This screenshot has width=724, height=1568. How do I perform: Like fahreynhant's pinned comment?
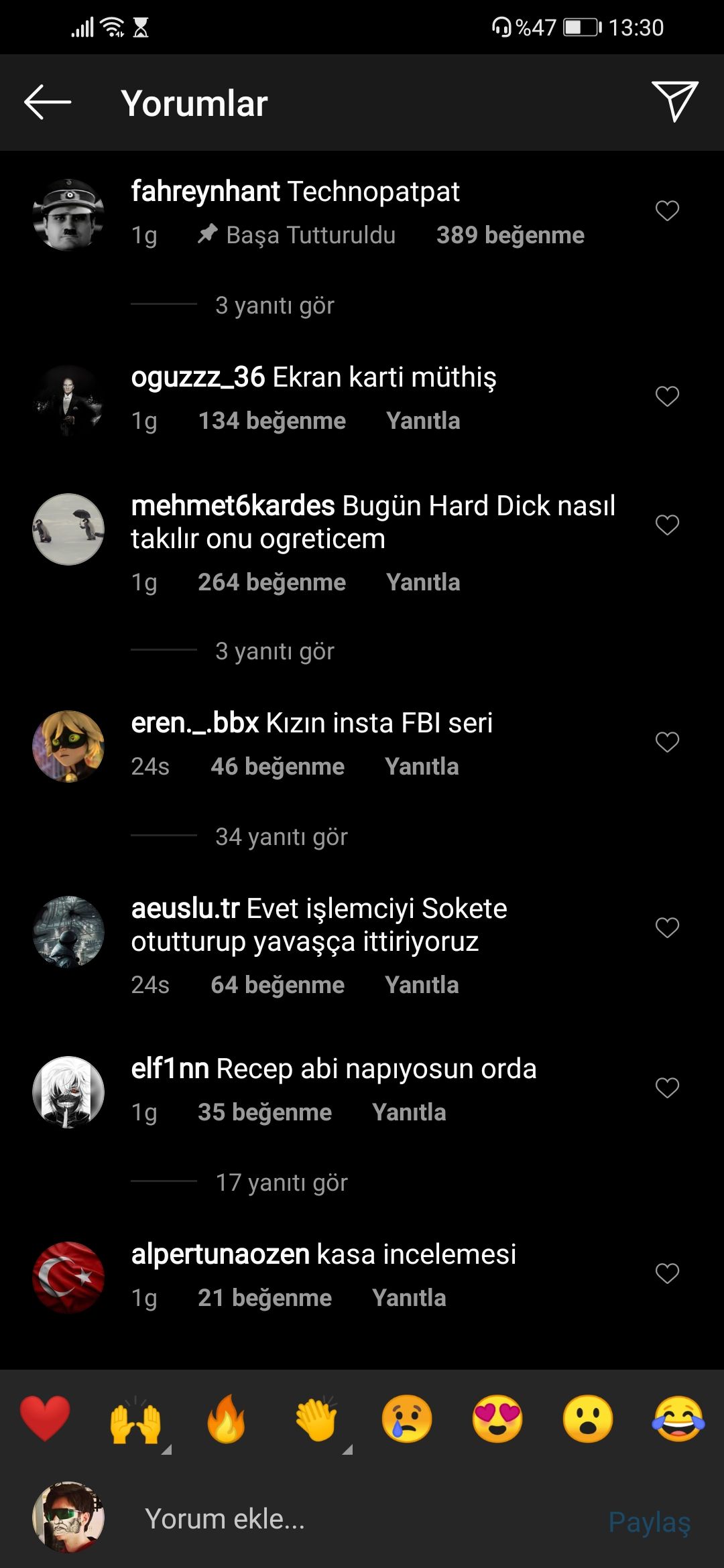point(667,211)
